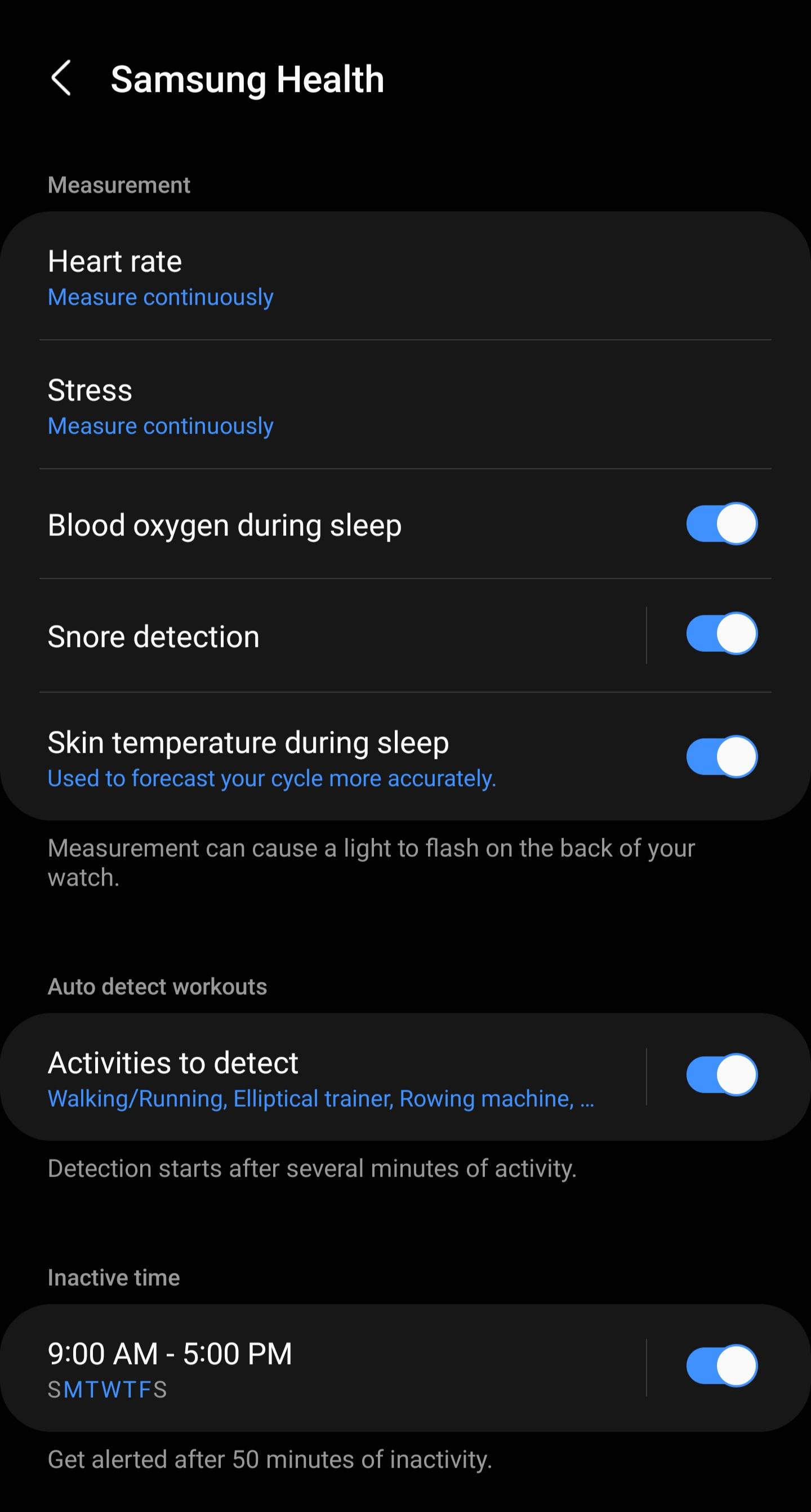The width and height of the screenshot is (811, 1512).
Task: Disable the Snore detection switch
Action: point(721,634)
